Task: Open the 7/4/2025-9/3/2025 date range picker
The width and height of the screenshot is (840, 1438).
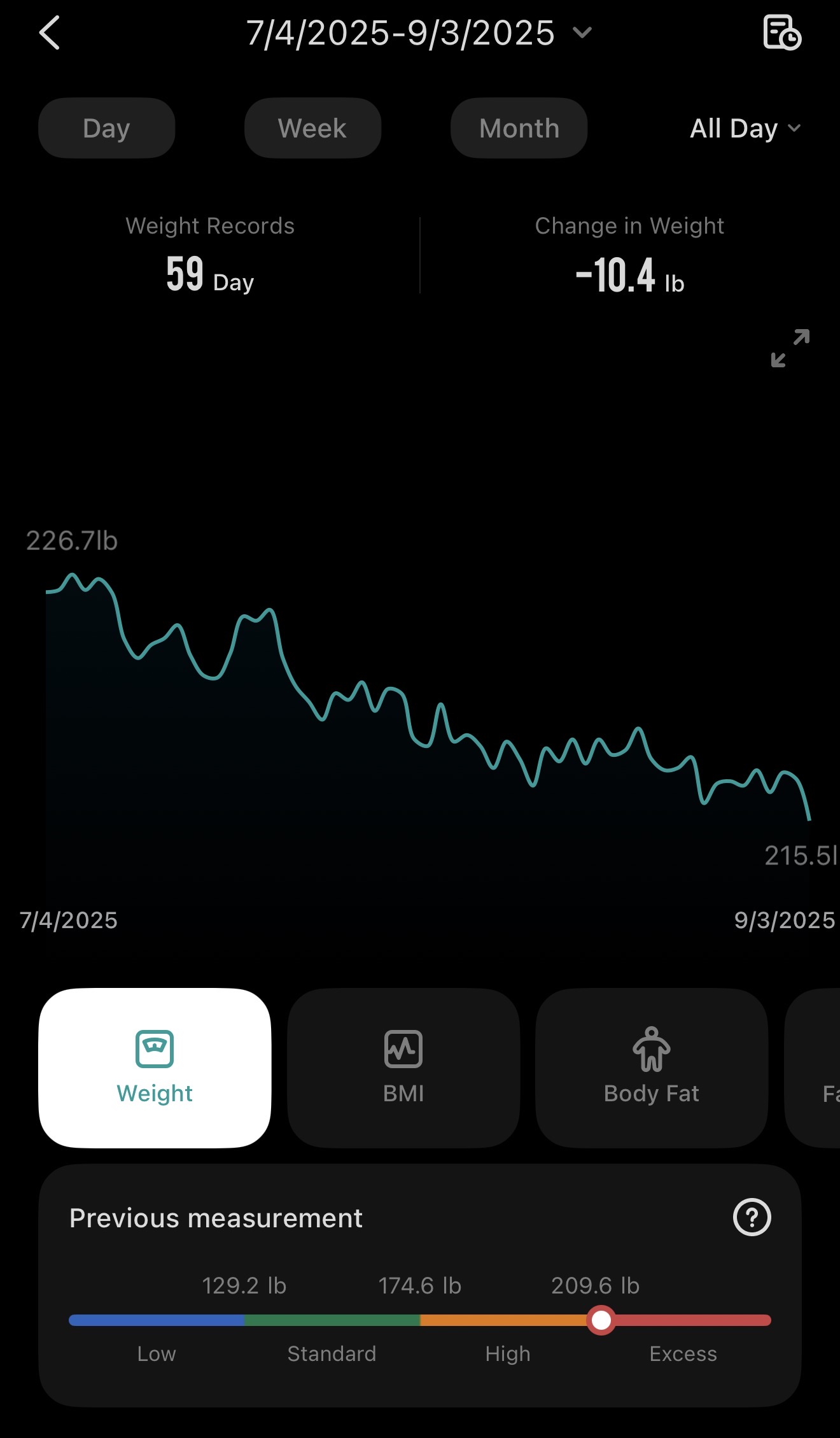Action: pos(419,33)
